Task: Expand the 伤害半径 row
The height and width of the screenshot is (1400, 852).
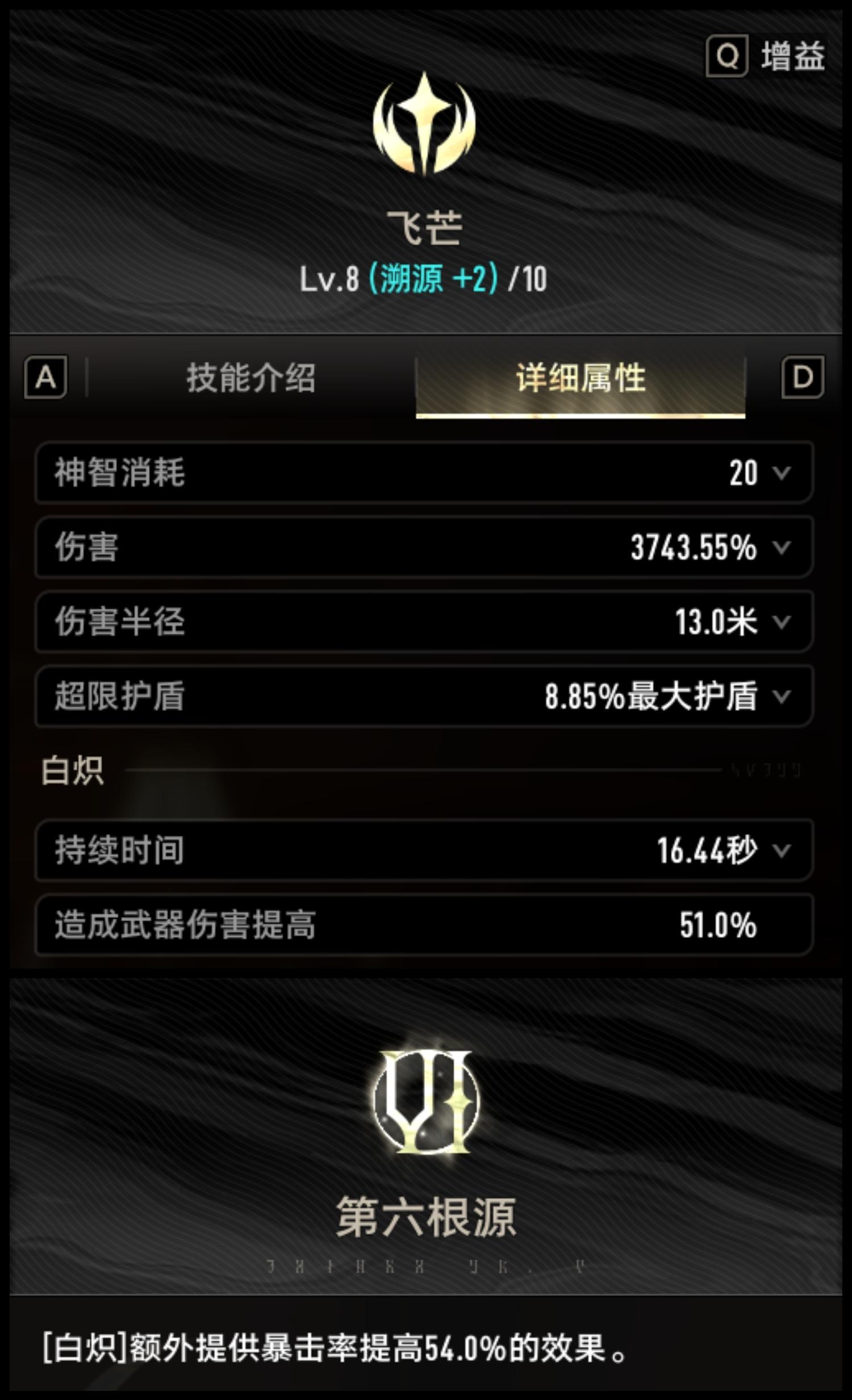Action: [x=782, y=622]
